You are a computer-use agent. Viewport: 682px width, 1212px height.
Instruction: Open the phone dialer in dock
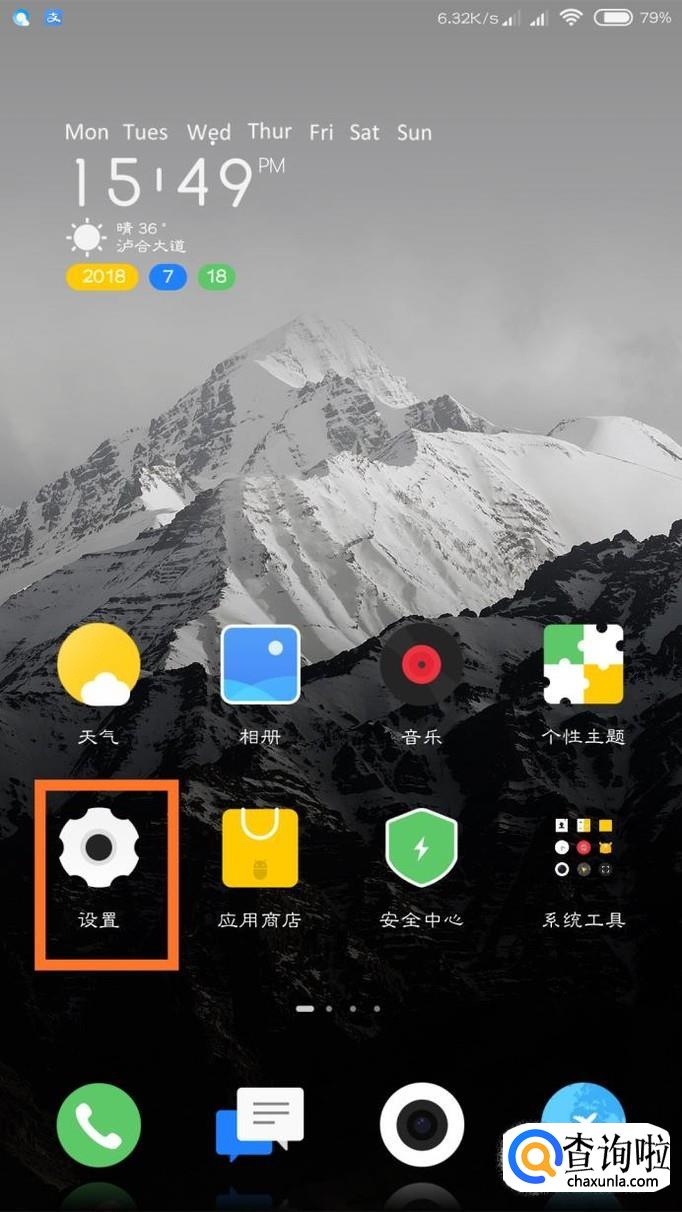point(98,1125)
